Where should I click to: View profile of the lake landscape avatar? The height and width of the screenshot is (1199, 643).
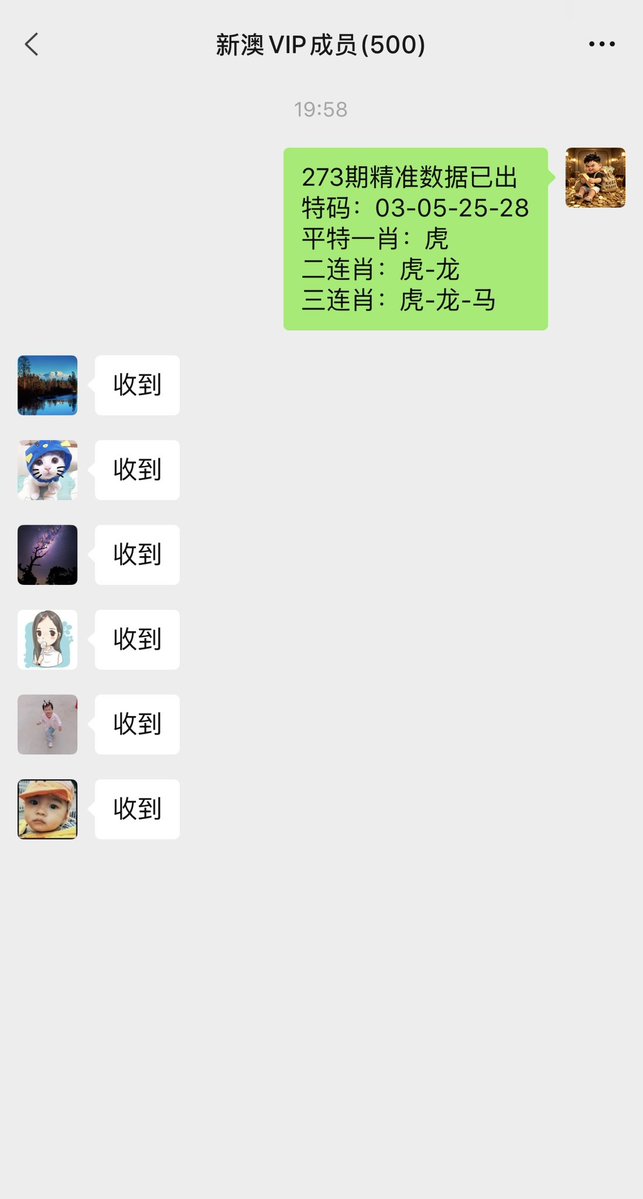click(x=47, y=385)
